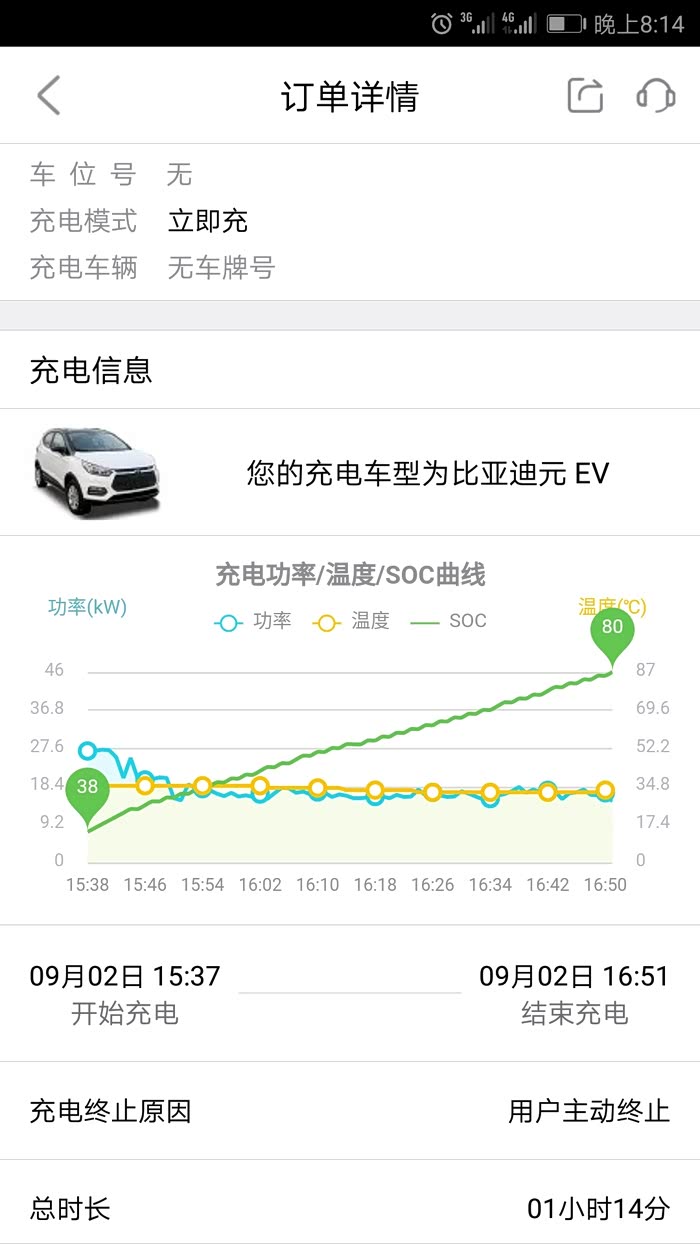Toggle the 温度 series in chart legend
This screenshot has height=1244, width=700.
[x=351, y=621]
